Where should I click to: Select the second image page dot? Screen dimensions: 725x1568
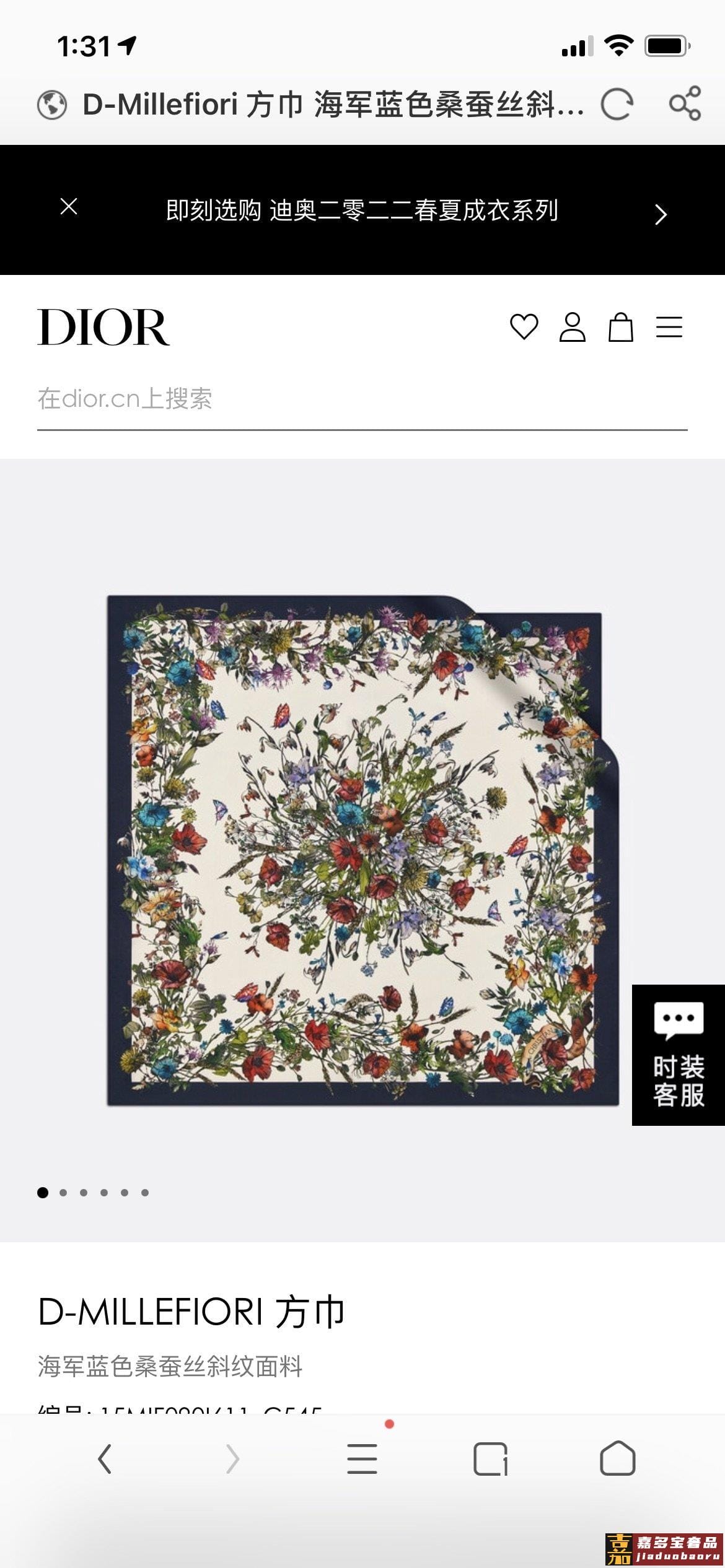point(63,1193)
